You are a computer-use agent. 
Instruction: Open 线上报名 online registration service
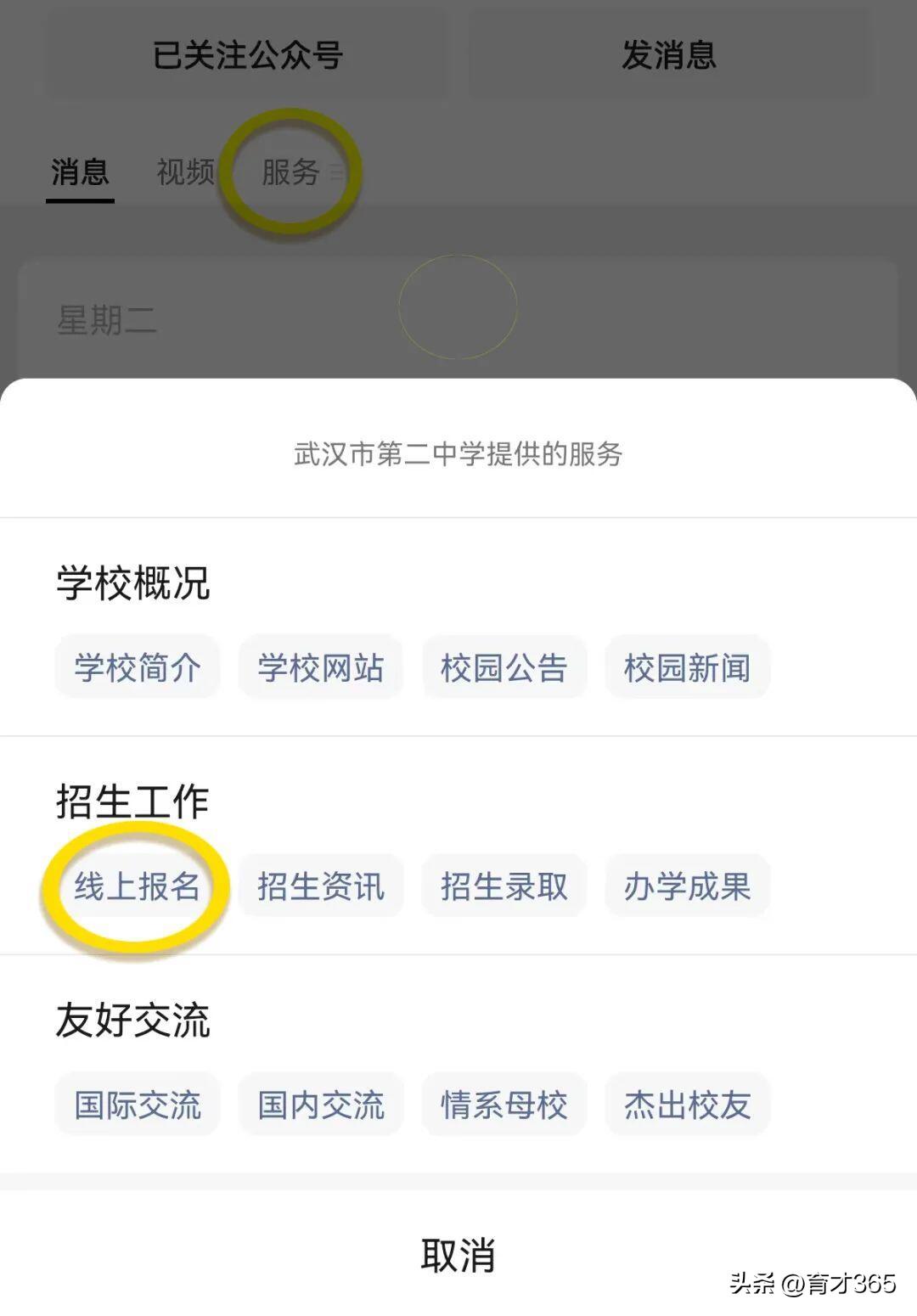[138, 886]
